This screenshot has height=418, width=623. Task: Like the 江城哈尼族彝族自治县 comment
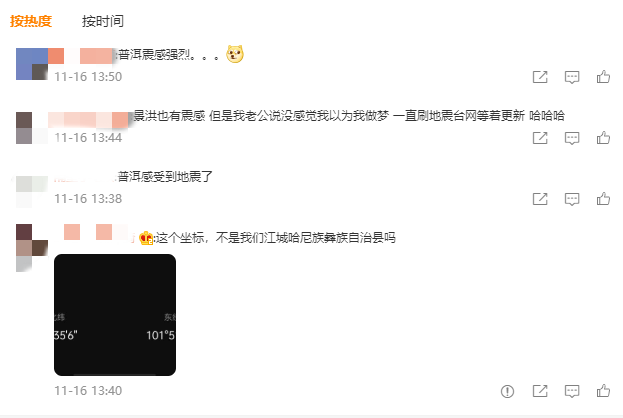[x=603, y=391]
